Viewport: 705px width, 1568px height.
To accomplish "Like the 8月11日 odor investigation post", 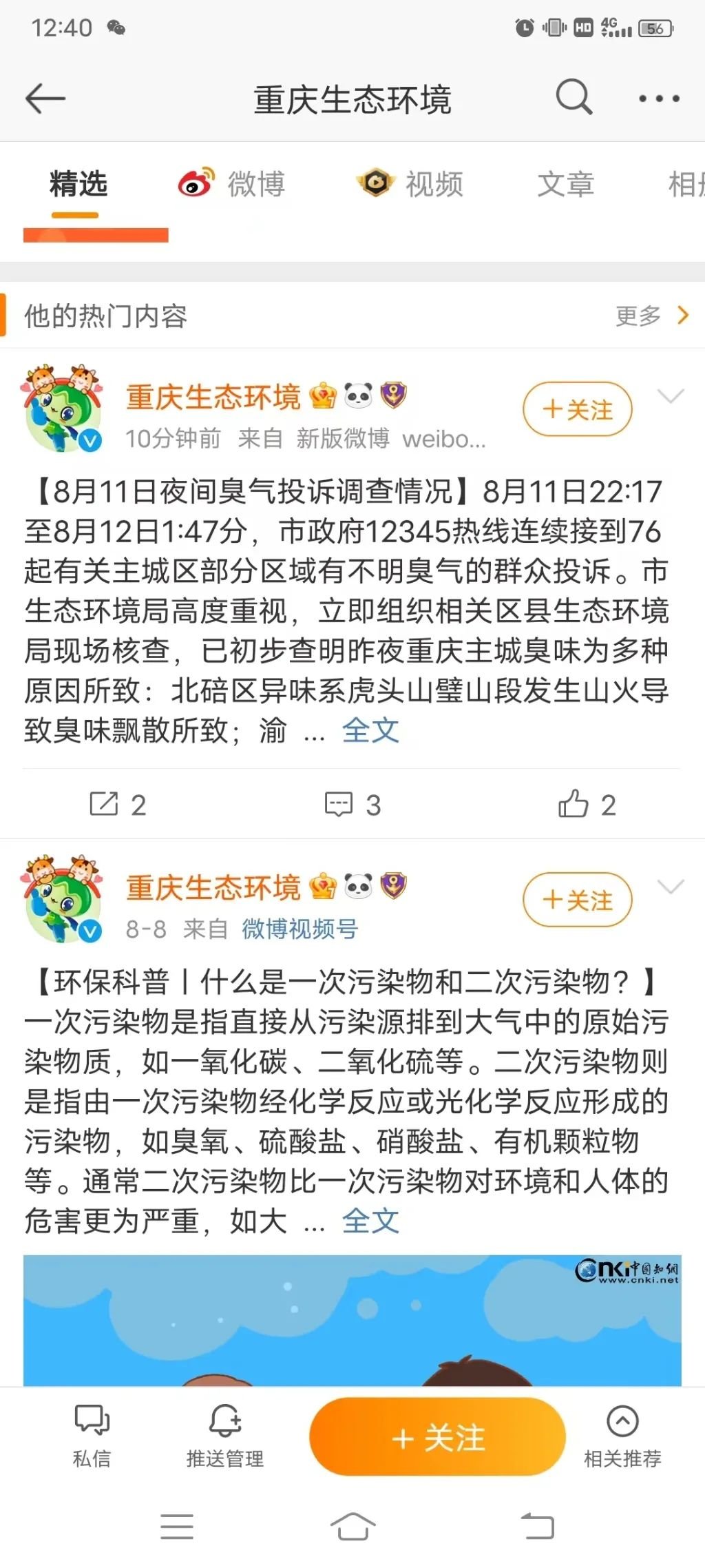I will click(587, 804).
